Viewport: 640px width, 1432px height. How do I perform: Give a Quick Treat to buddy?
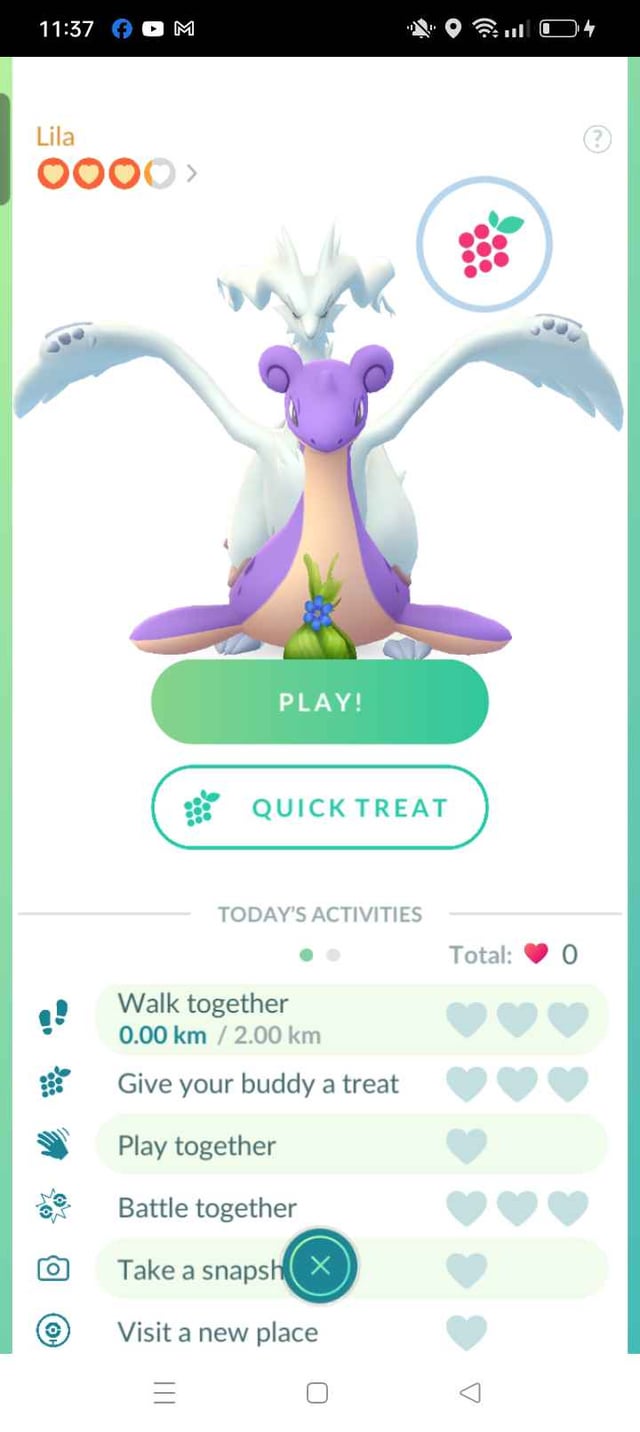click(x=320, y=807)
